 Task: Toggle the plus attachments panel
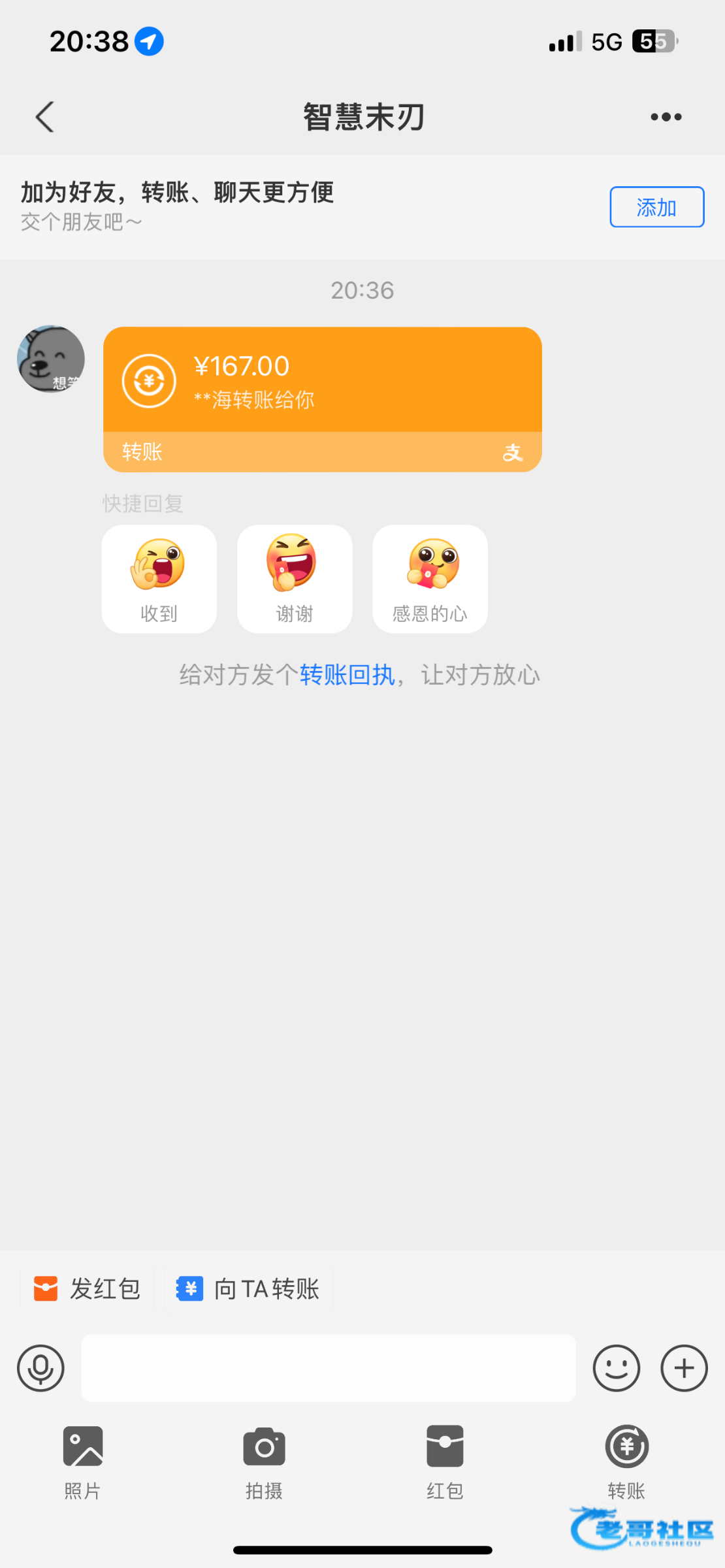point(684,1367)
